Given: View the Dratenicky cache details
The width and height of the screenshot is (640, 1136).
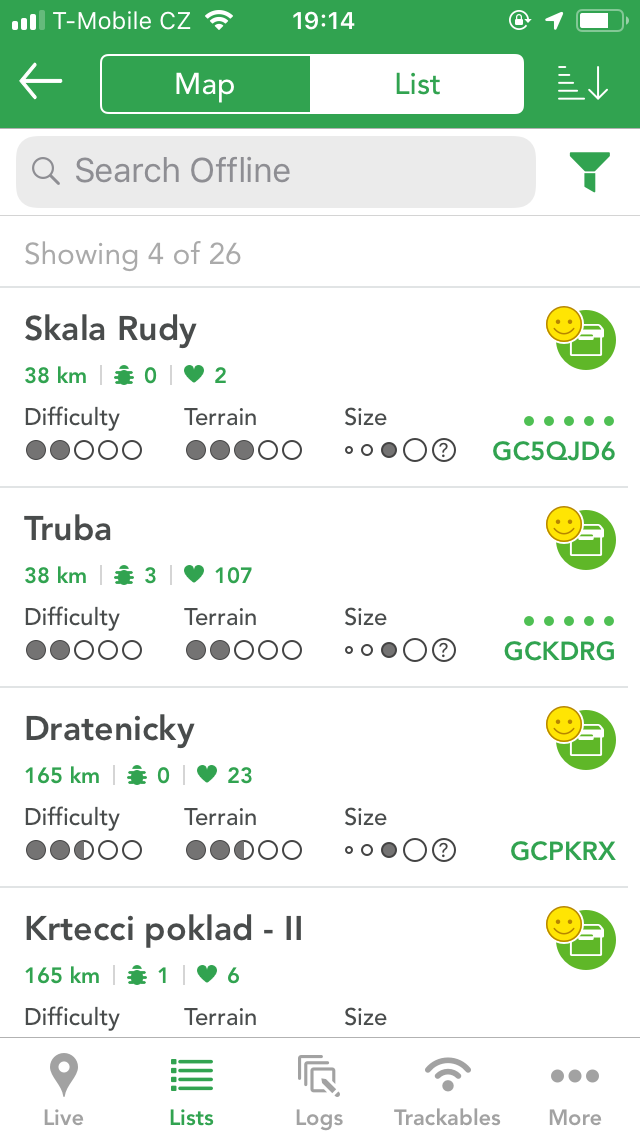Looking at the screenshot, I should pos(320,788).
